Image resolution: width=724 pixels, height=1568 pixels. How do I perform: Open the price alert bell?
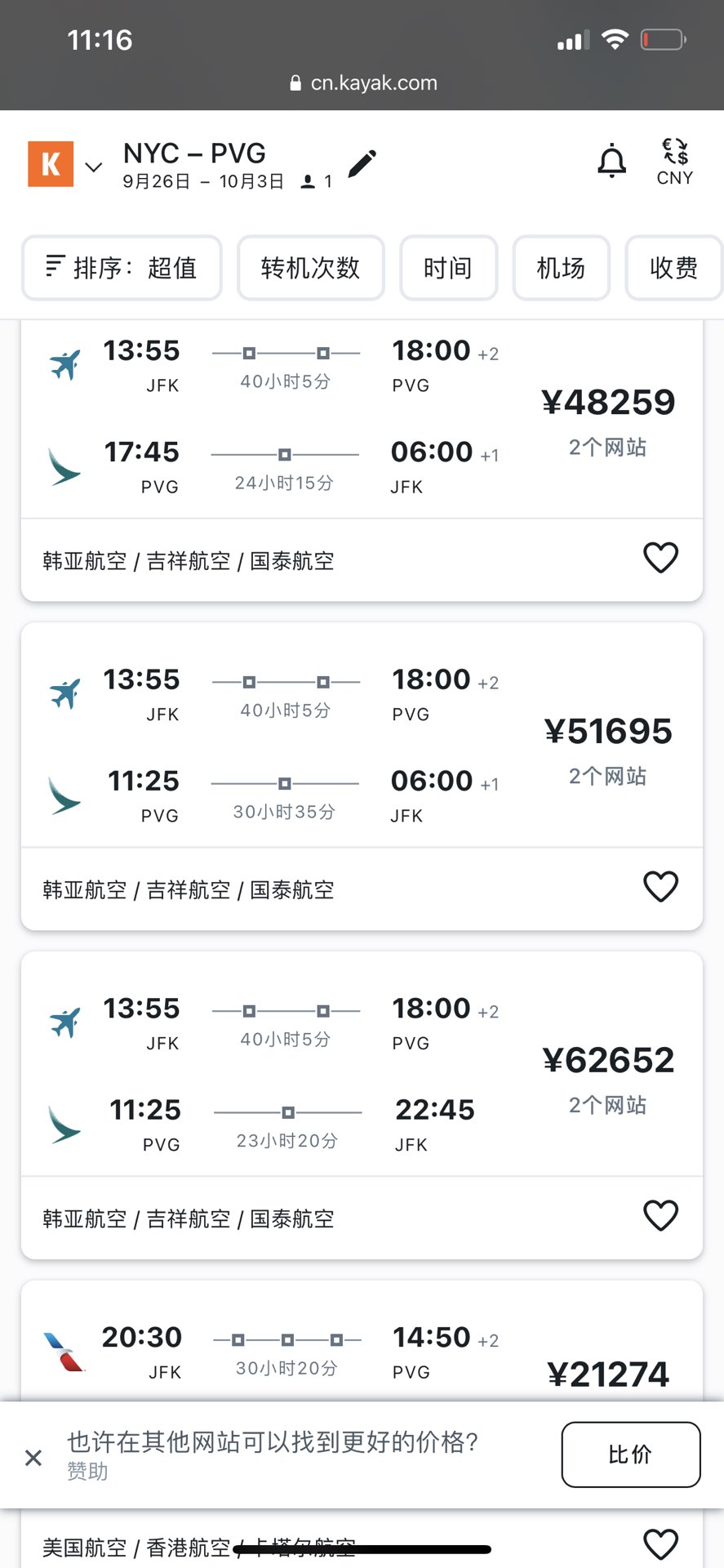(x=611, y=161)
